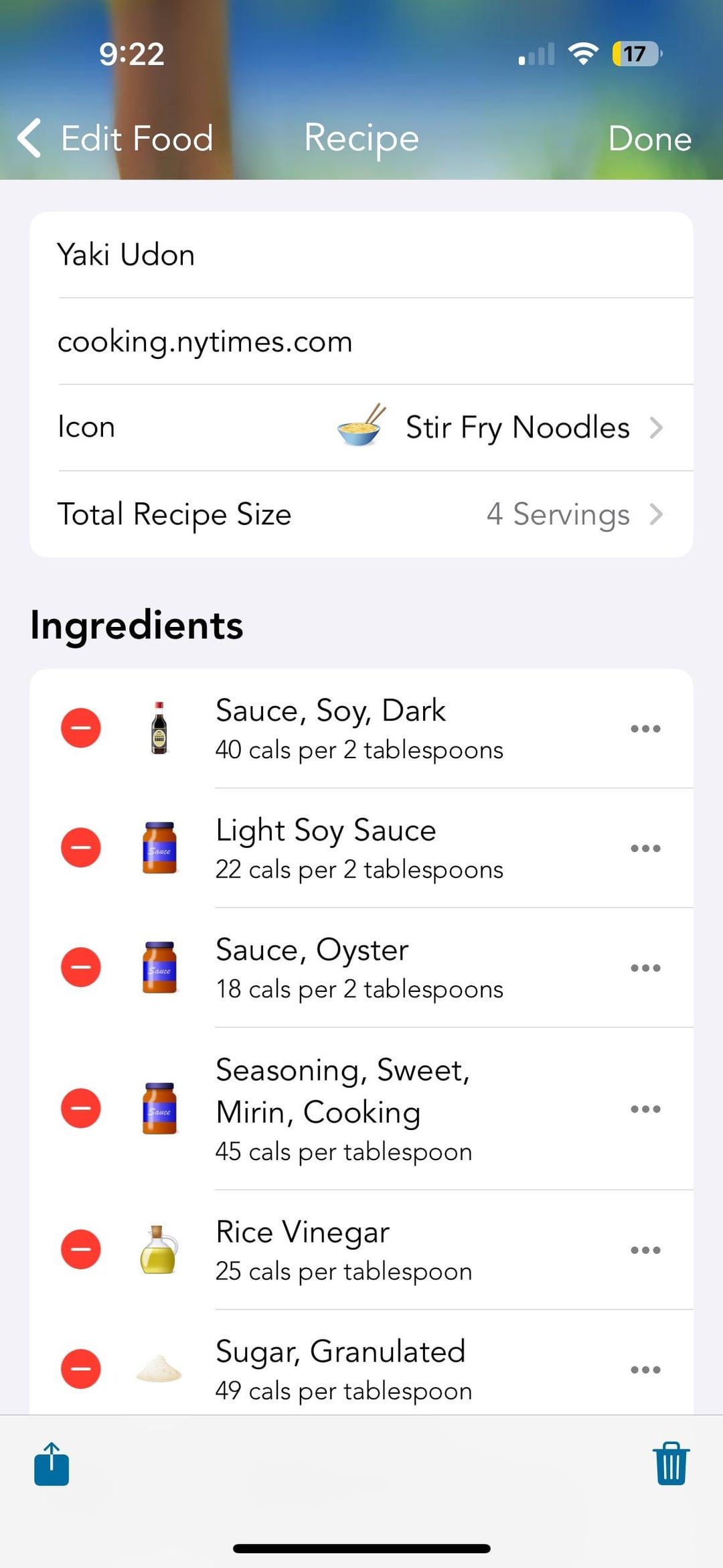Tap Done to save the recipe
The width and height of the screenshot is (723, 1568).
pos(649,139)
